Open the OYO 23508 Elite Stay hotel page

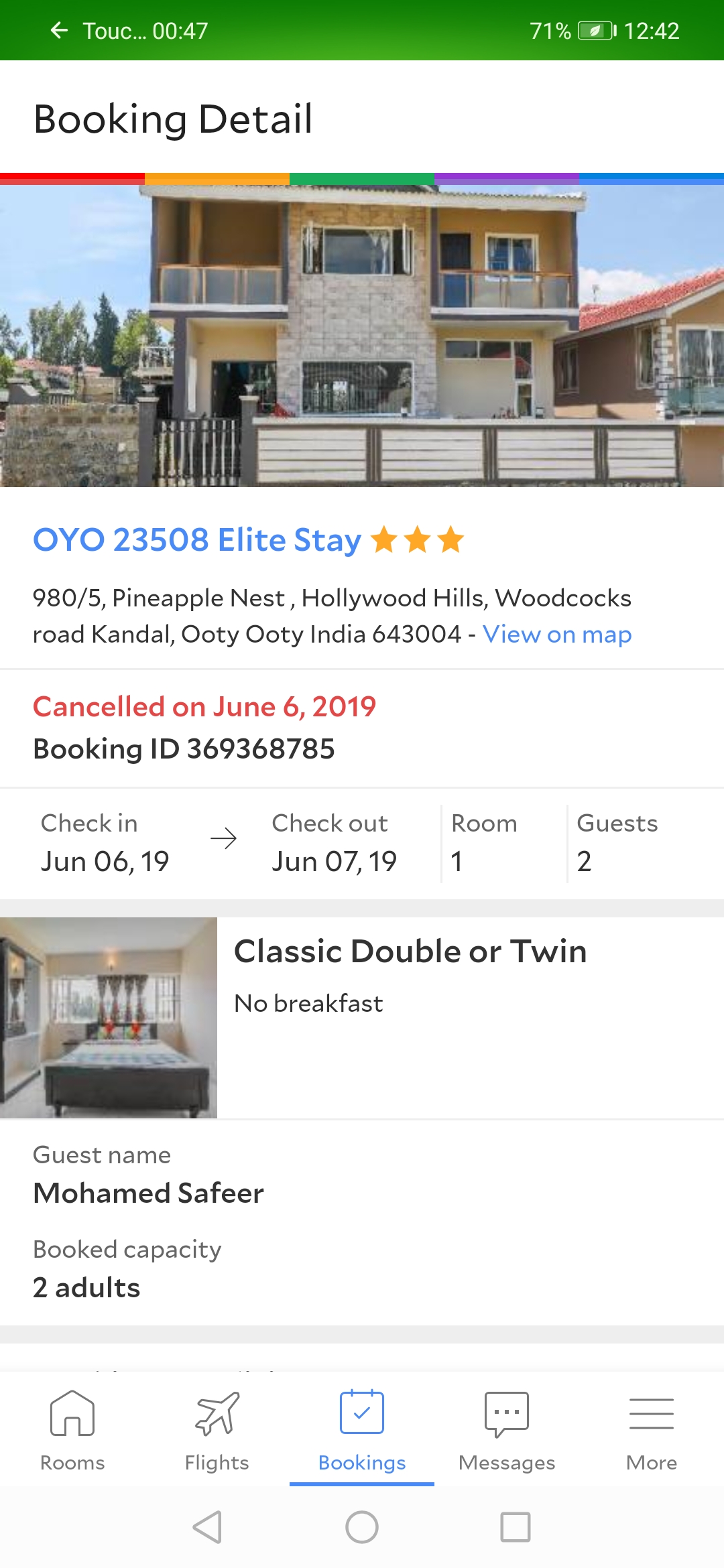197,540
